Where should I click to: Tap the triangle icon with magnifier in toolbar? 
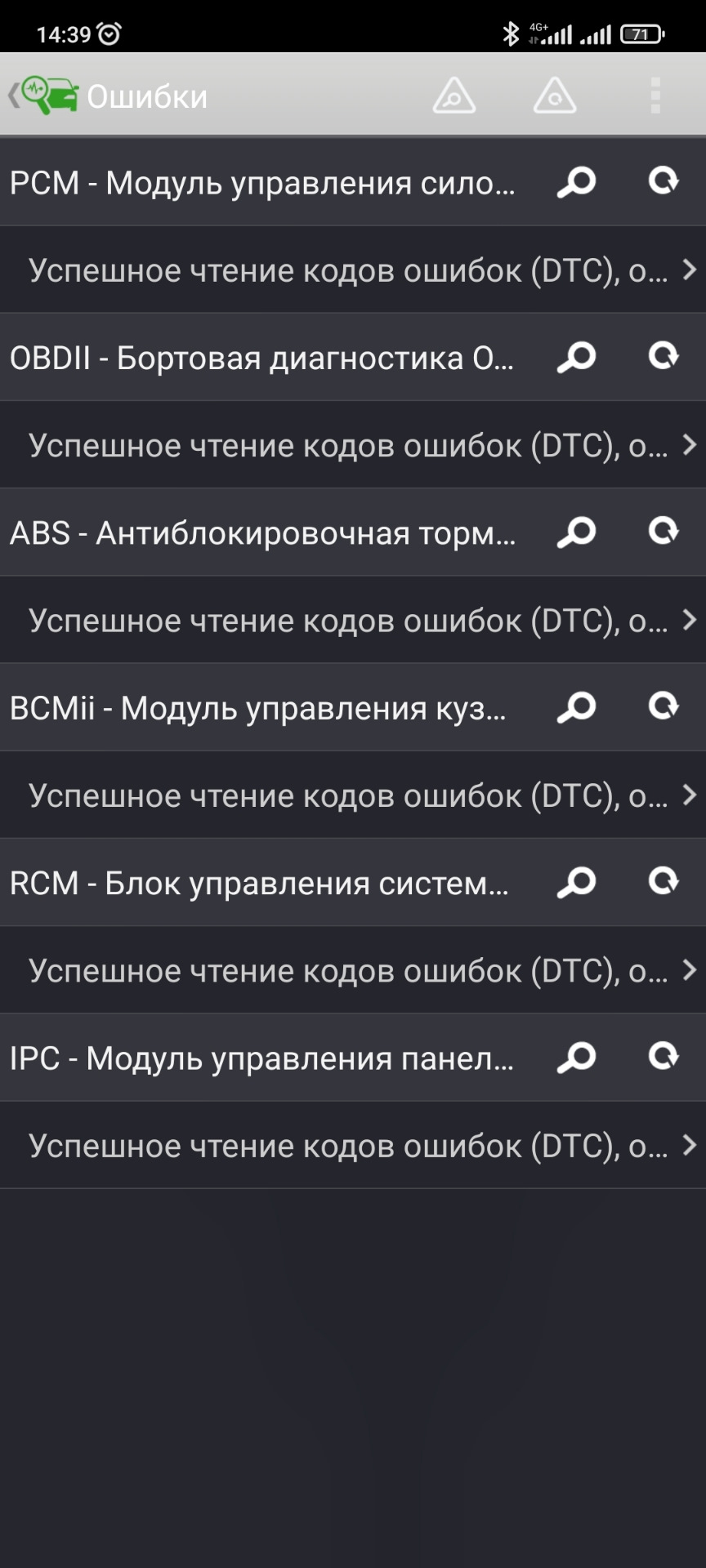[x=454, y=96]
